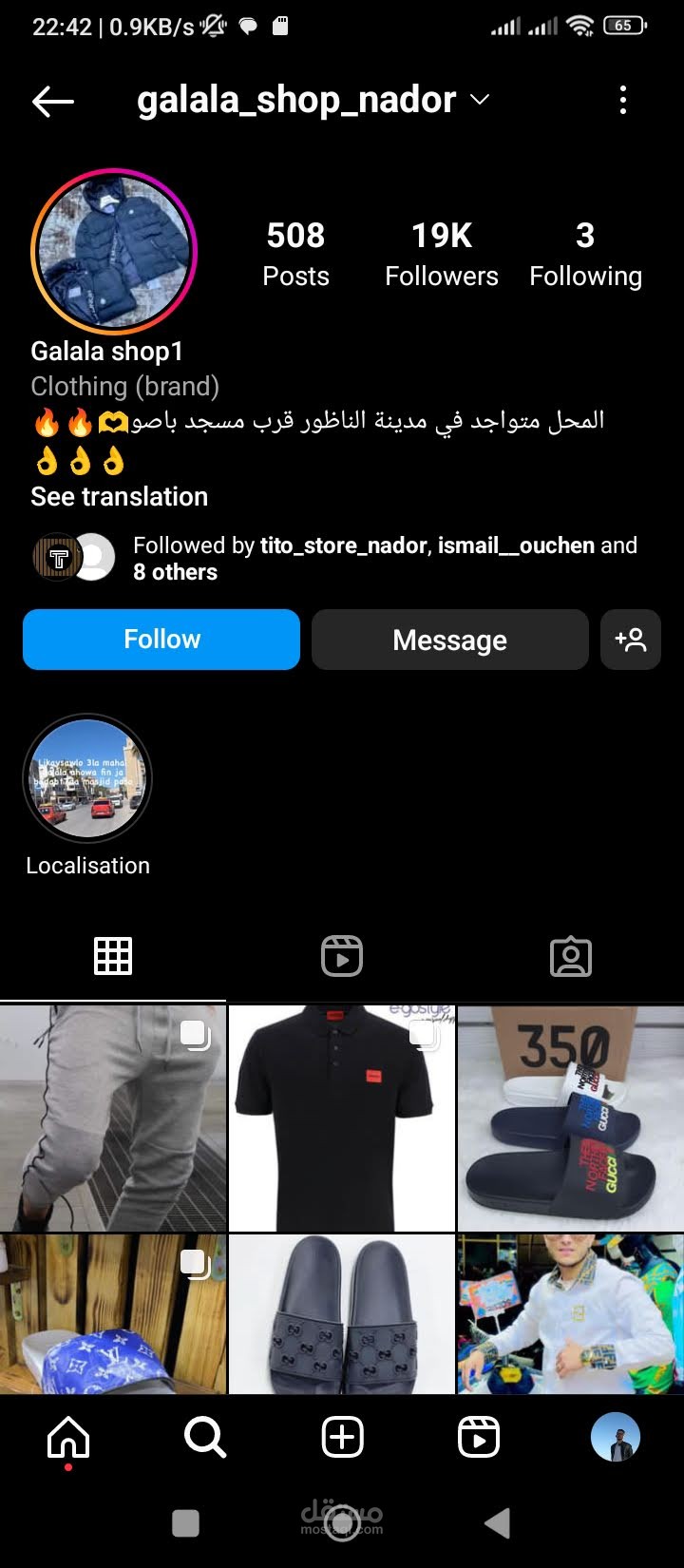The height and width of the screenshot is (1568, 684).
Task: Go to the Instagram home feed
Action: 68,1438
